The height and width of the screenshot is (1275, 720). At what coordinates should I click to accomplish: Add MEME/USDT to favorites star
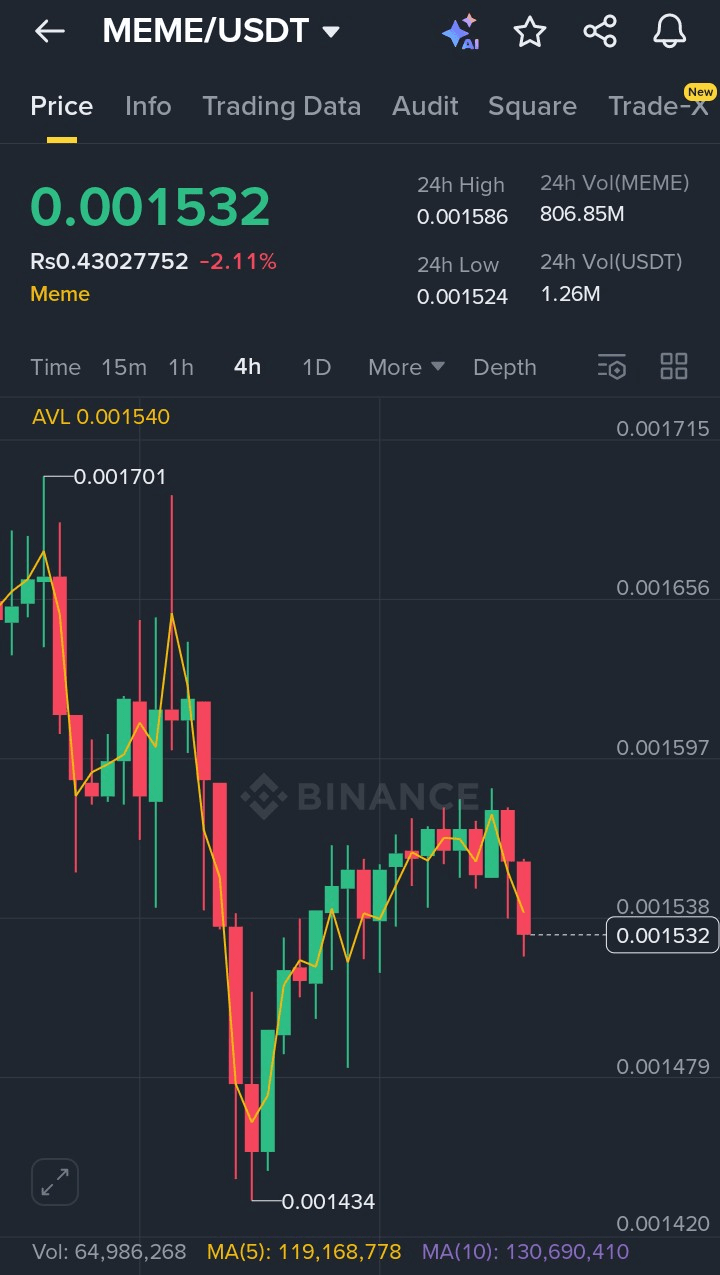point(530,32)
